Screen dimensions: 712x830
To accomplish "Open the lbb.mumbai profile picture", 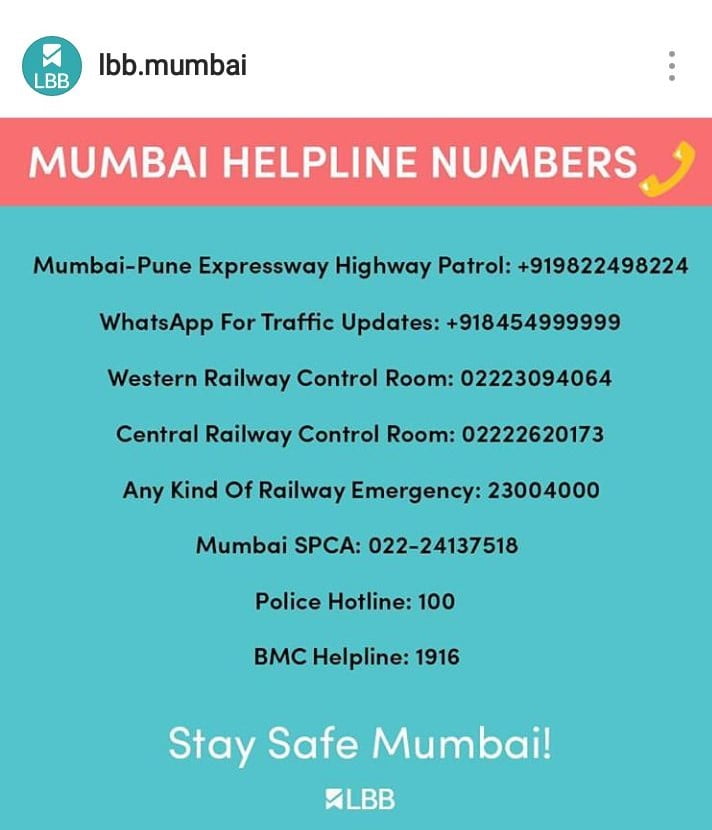I will pos(51,66).
